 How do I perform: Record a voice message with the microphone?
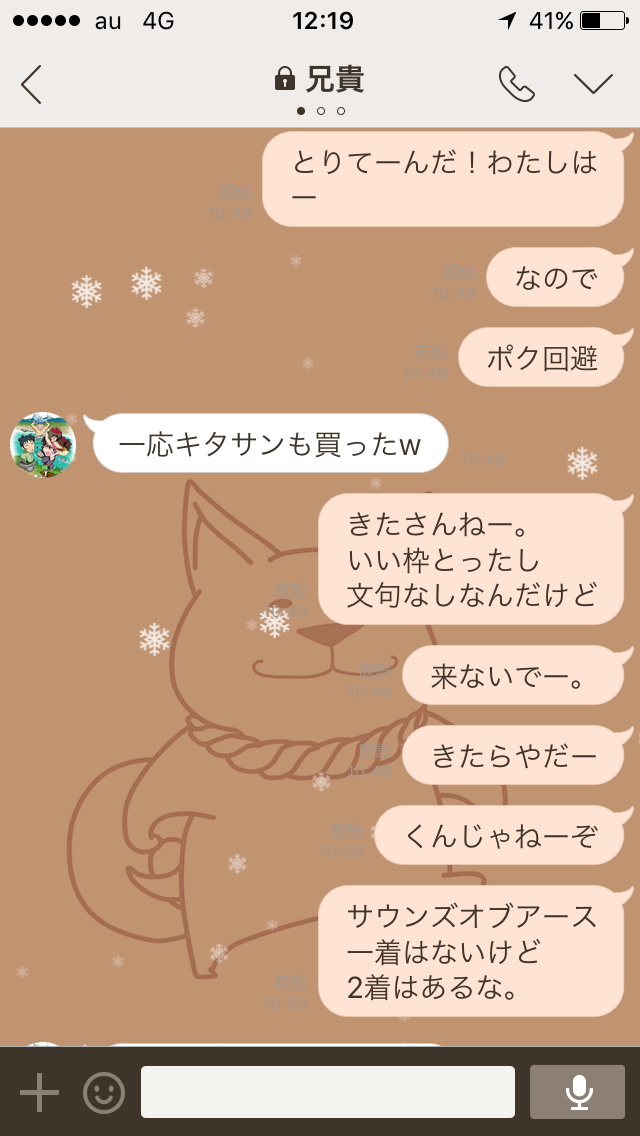[x=578, y=1092]
